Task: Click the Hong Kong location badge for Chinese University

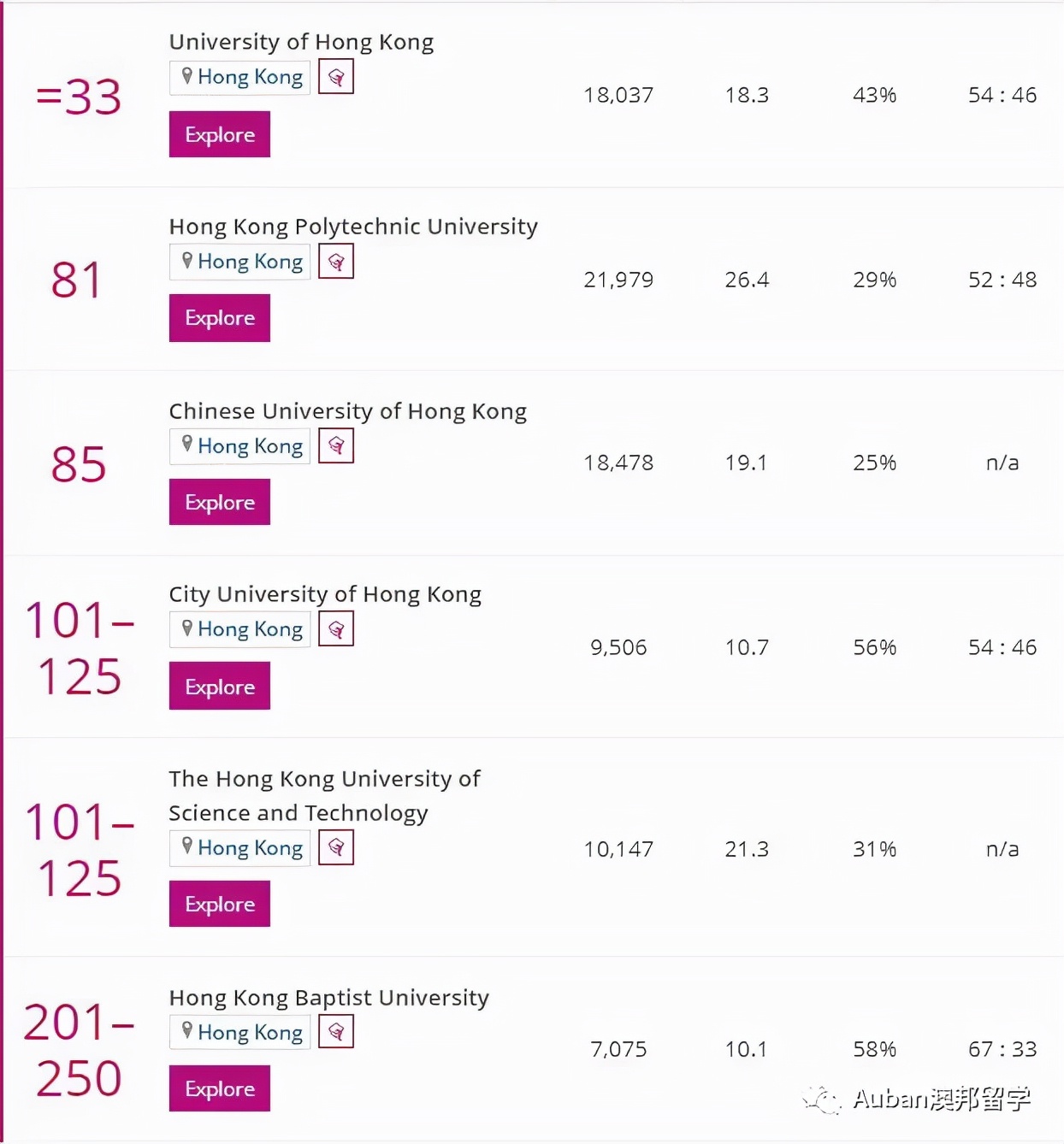Action: click(239, 445)
